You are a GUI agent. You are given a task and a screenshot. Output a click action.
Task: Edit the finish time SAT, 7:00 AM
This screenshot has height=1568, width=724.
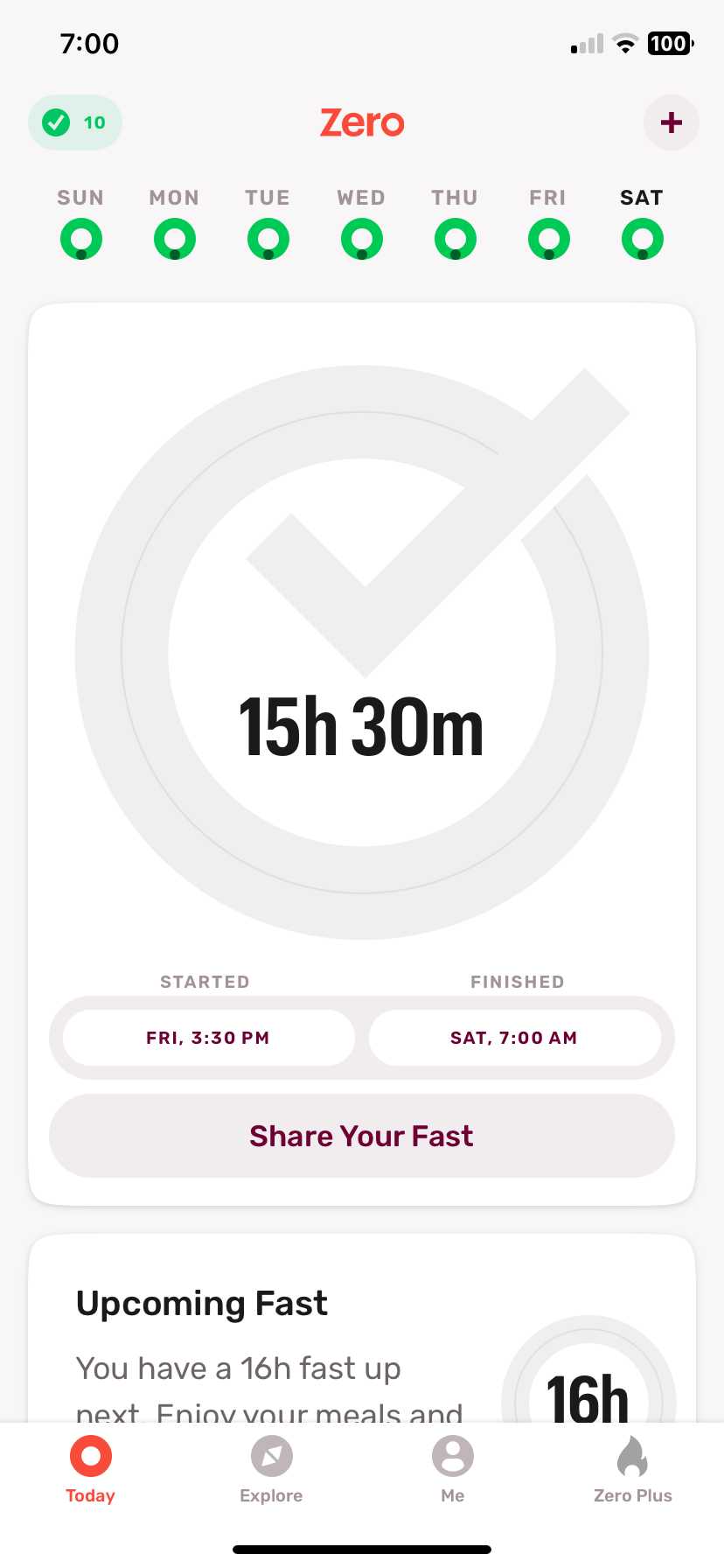(514, 1038)
